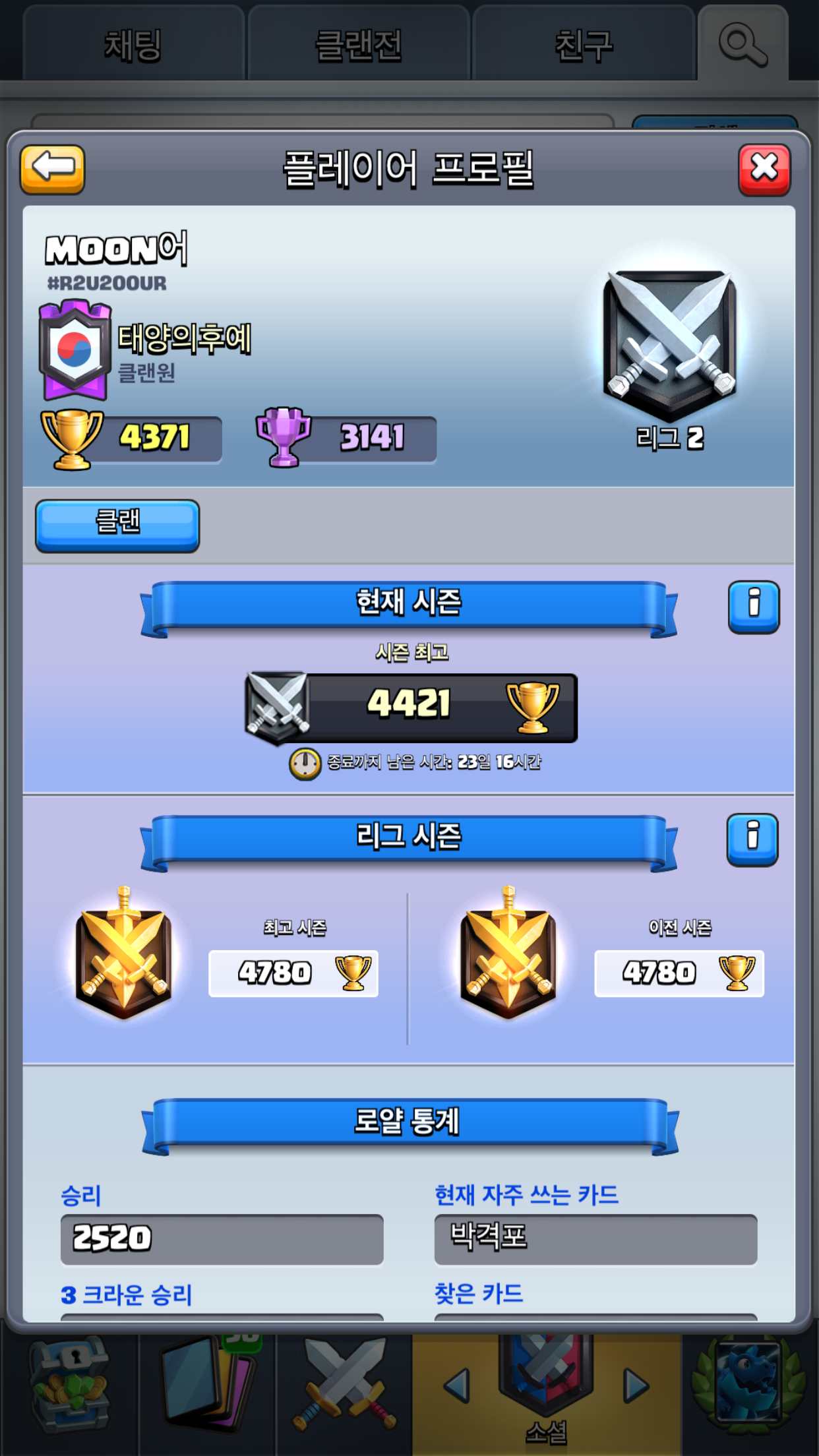Close the player profile window
Viewport: 819px width, 1456px height.
coord(764,169)
